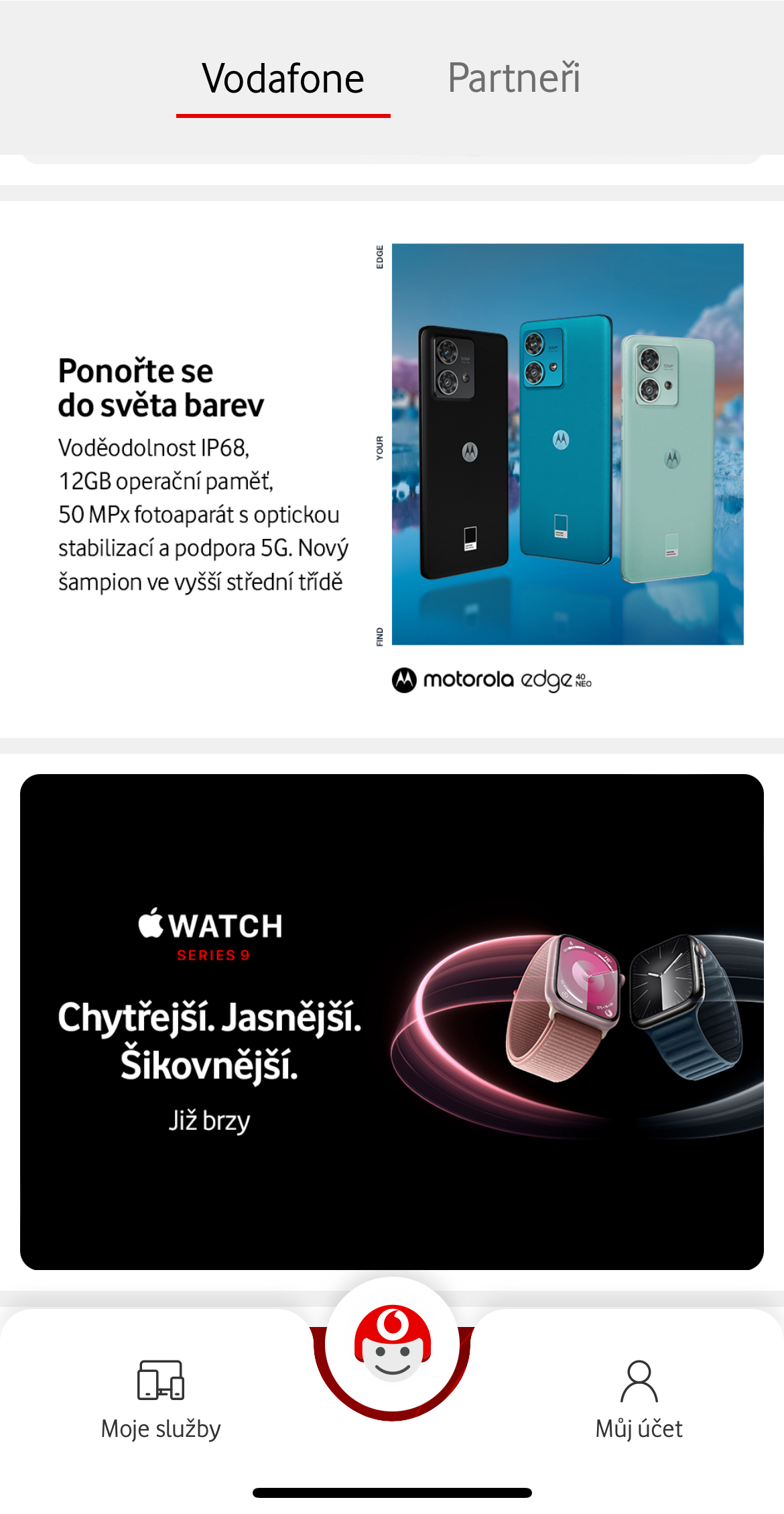This screenshot has width=784, height=1514.
Task: Switch to the Partneři tab
Action: point(513,78)
